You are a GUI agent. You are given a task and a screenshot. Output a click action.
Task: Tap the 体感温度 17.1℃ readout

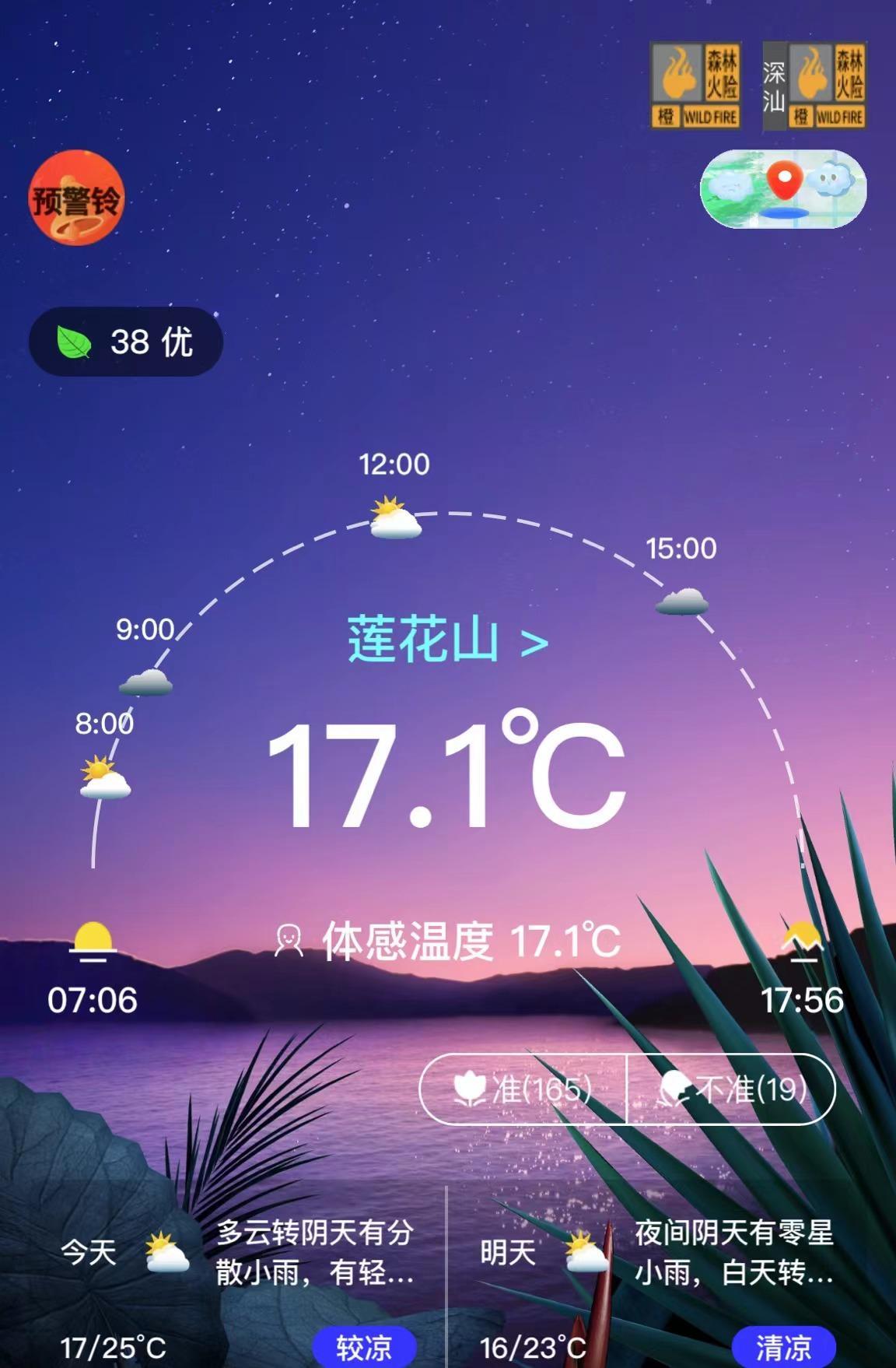[x=448, y=940]
